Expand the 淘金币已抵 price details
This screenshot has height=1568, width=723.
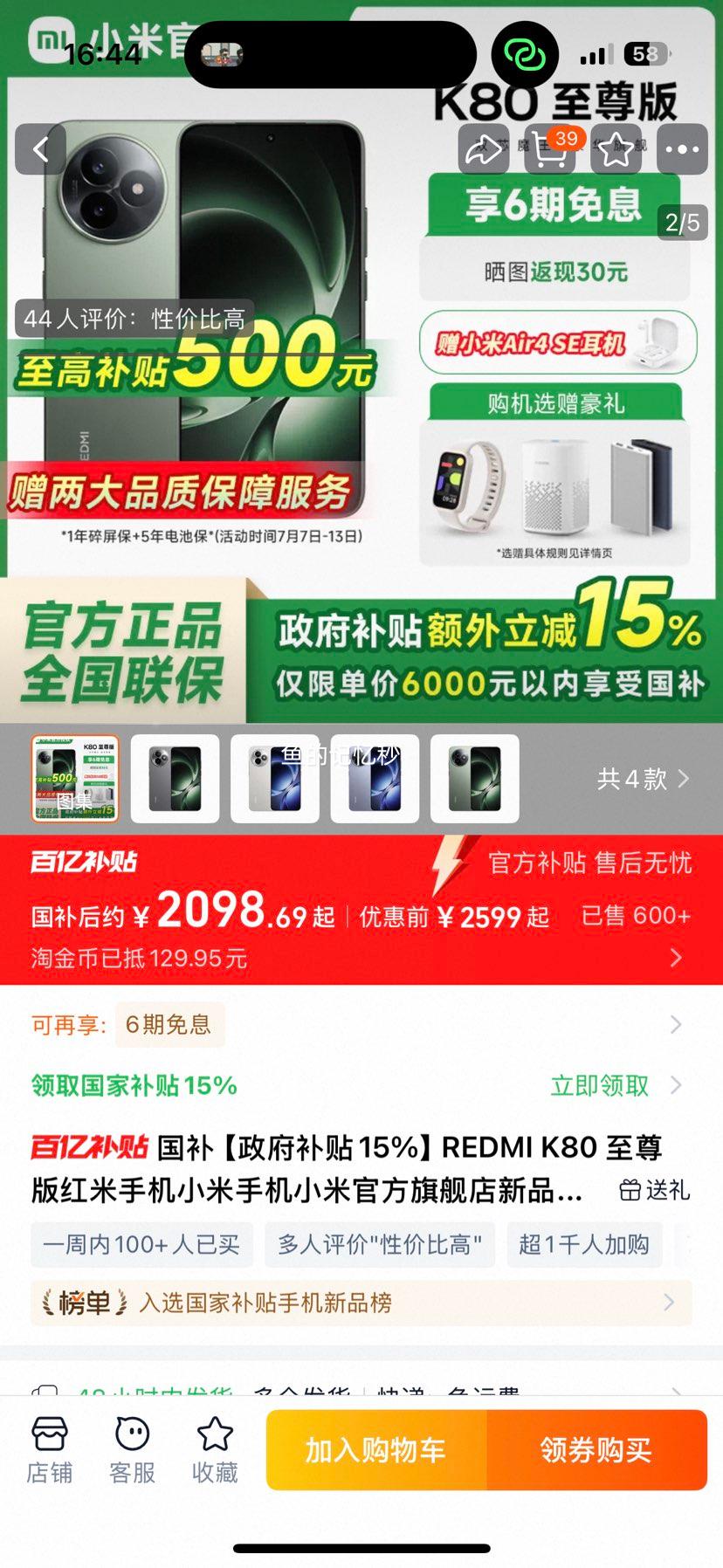[x=676, y=959]
